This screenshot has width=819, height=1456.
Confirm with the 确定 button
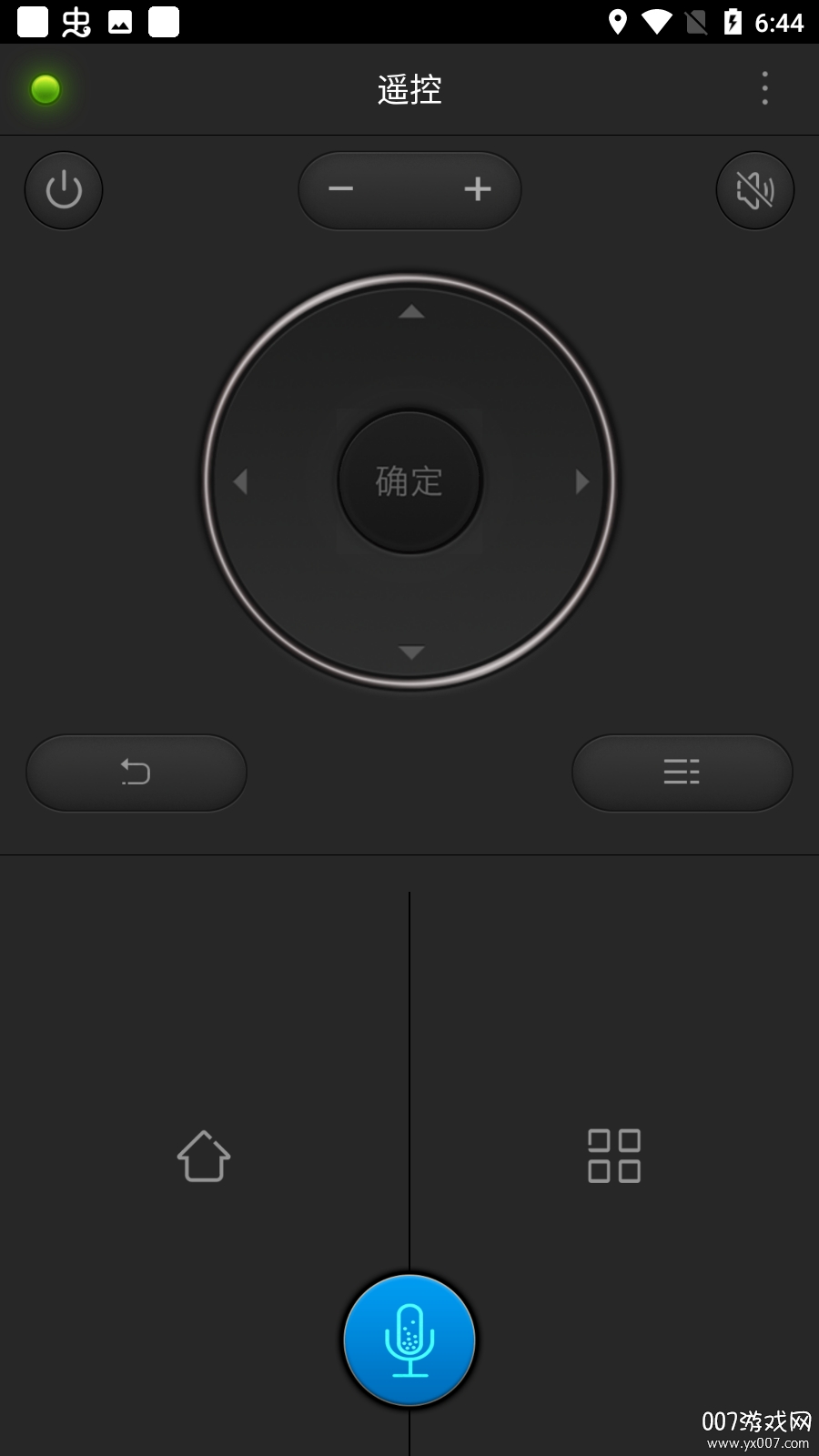coord(409,481)
